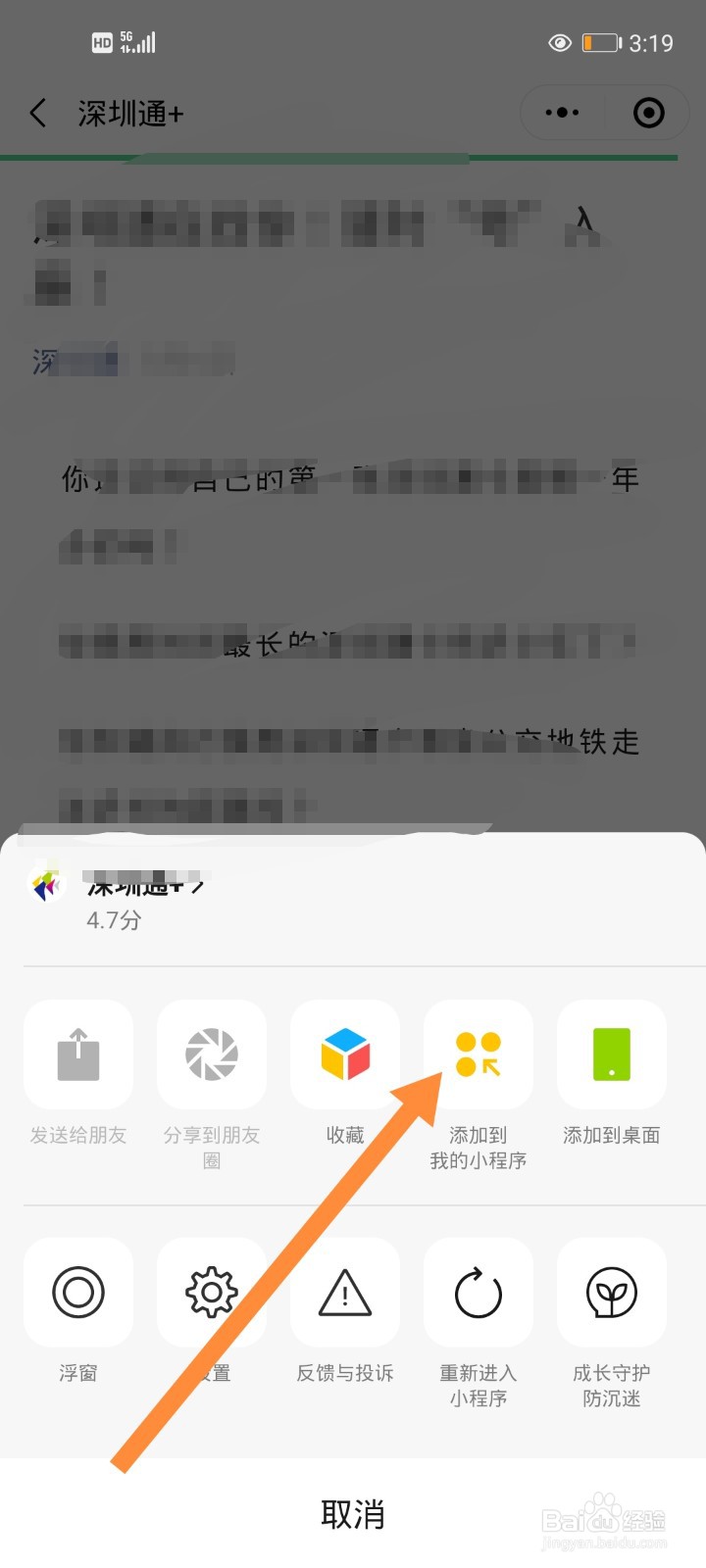Tap 重新进入小程序 restart icon
This screenshot has width=706, height=1568.
coord(478,1292)
